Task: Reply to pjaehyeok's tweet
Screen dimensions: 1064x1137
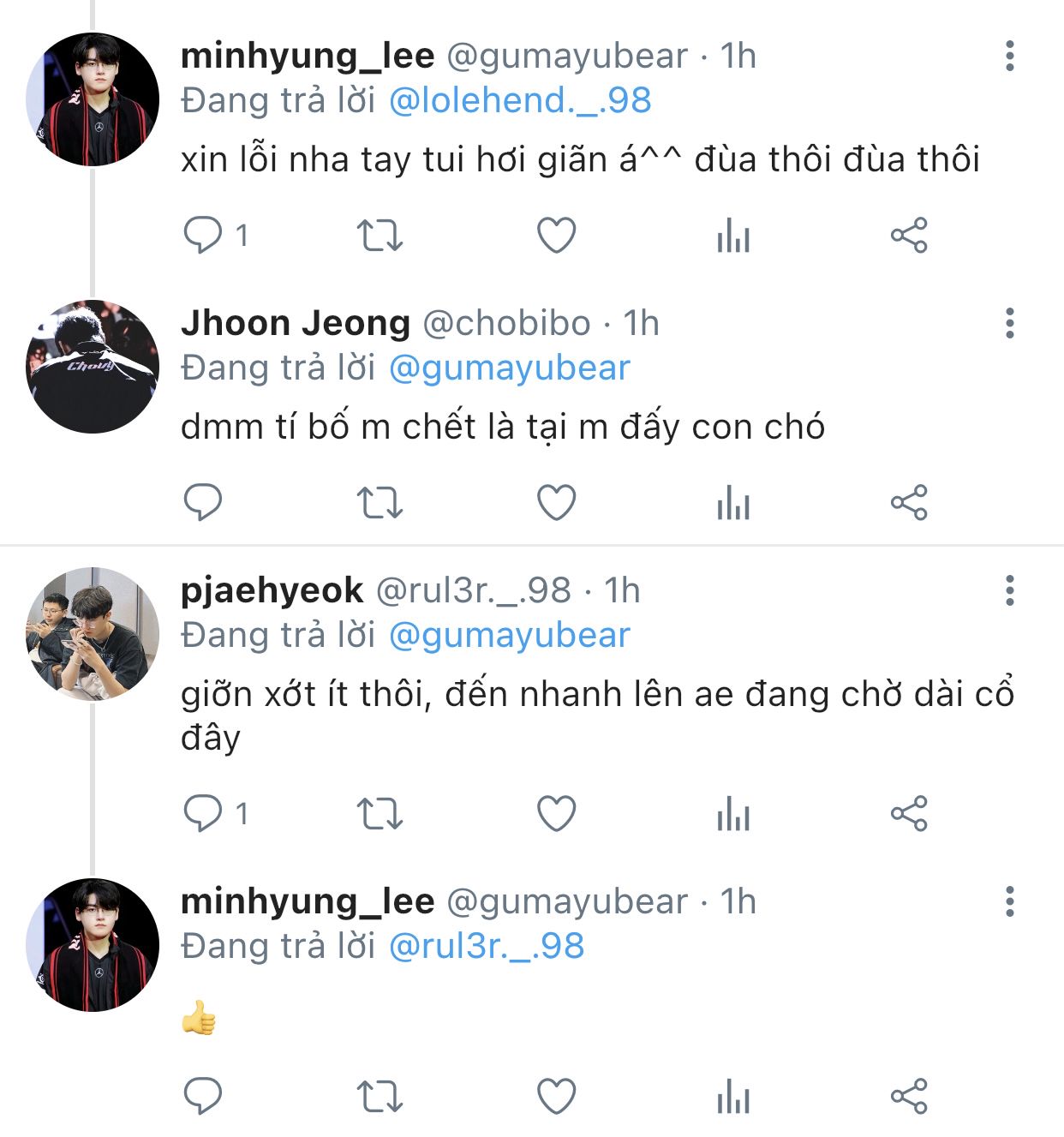Action: tap(203, 813)
